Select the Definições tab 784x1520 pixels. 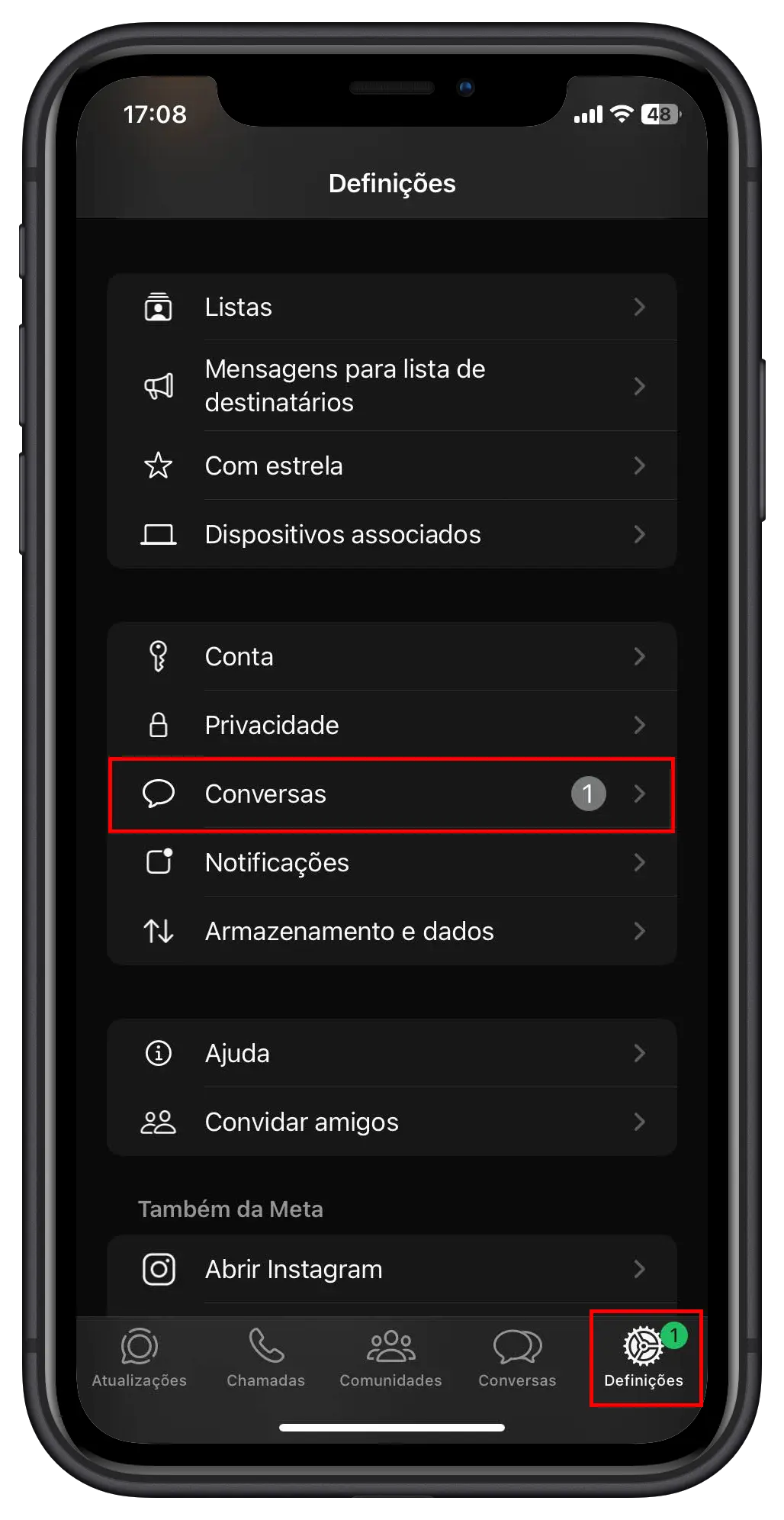pos(644,1357)
